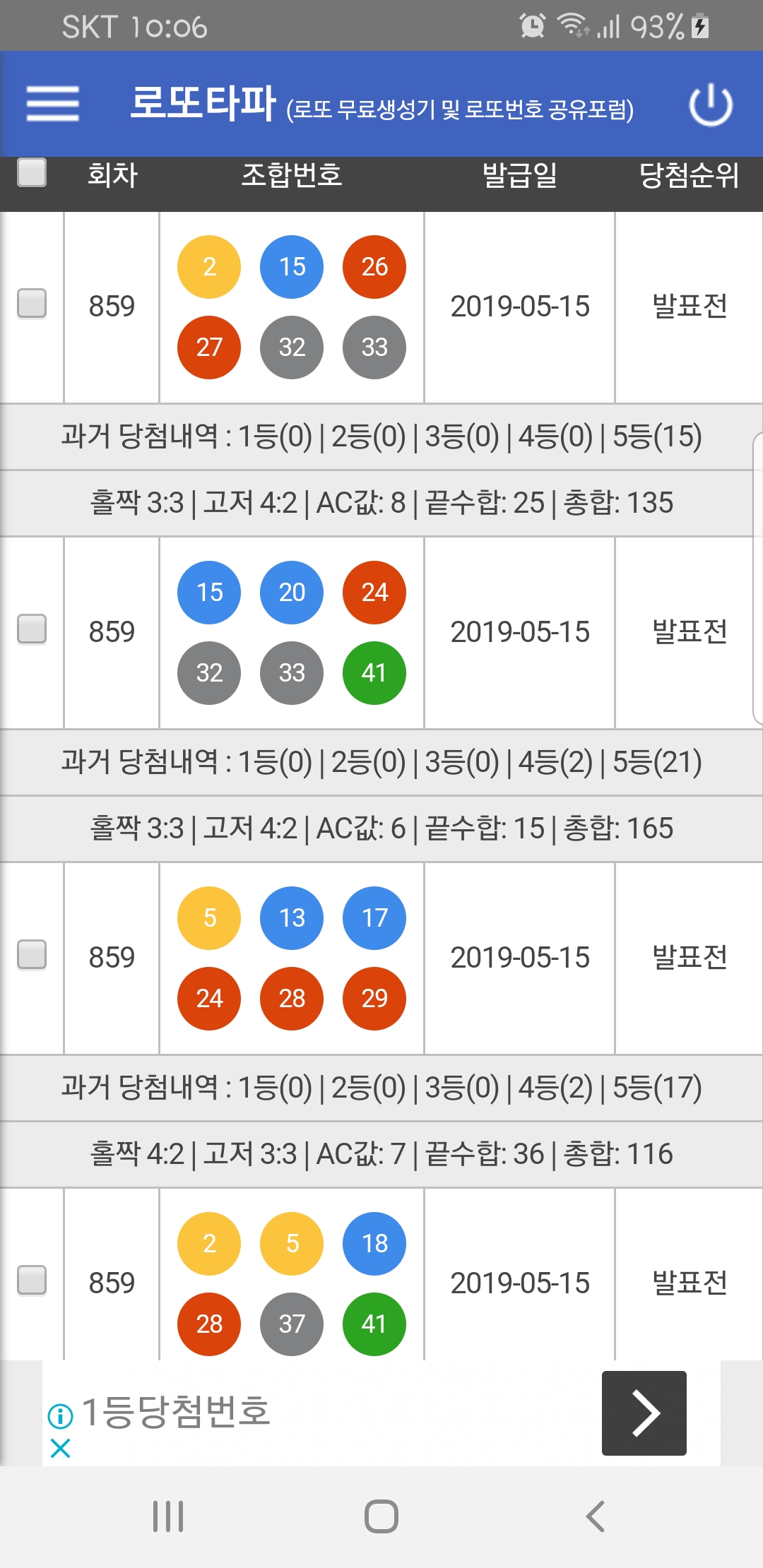
Task: Go back using system back button
Action: pos(595,1516)
